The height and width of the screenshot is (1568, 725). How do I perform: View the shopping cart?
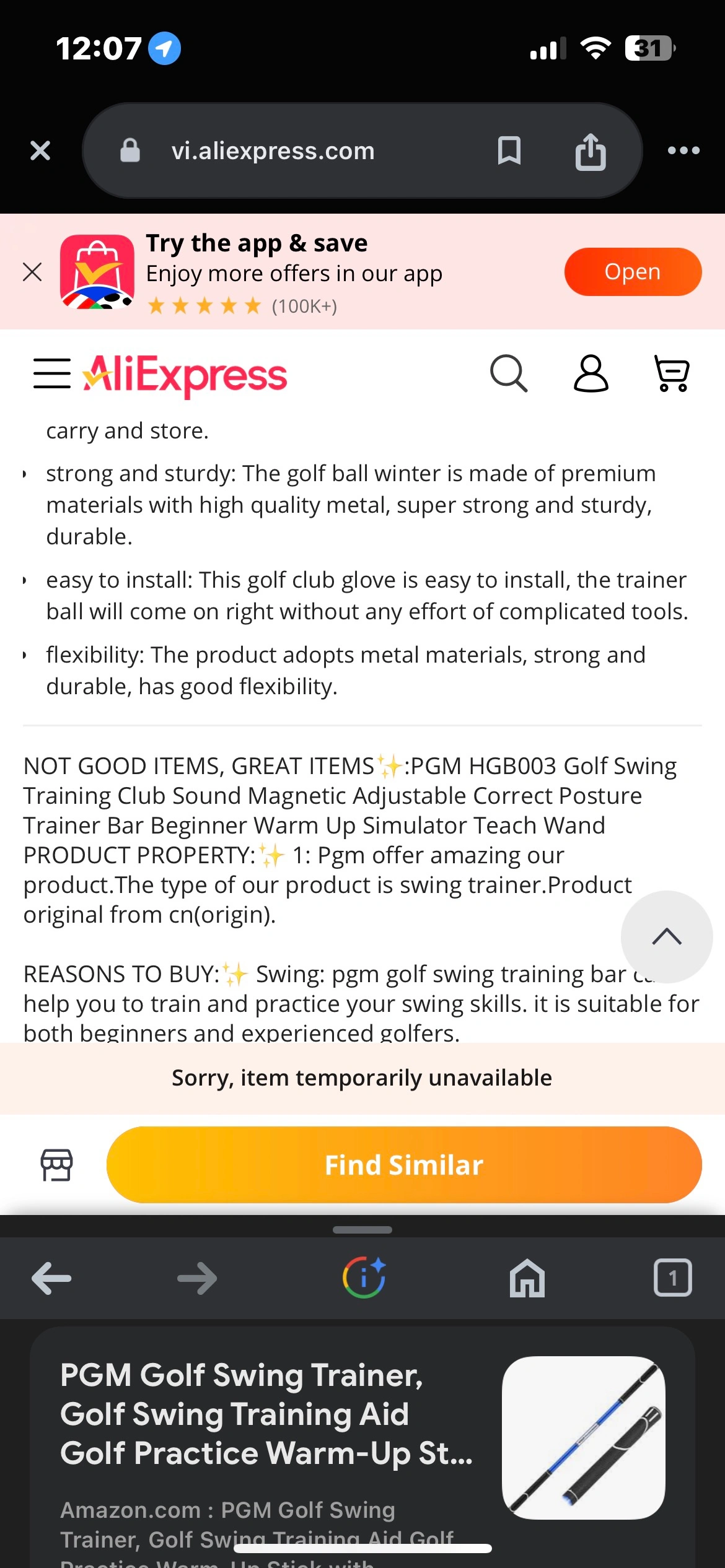click(672, 373)
